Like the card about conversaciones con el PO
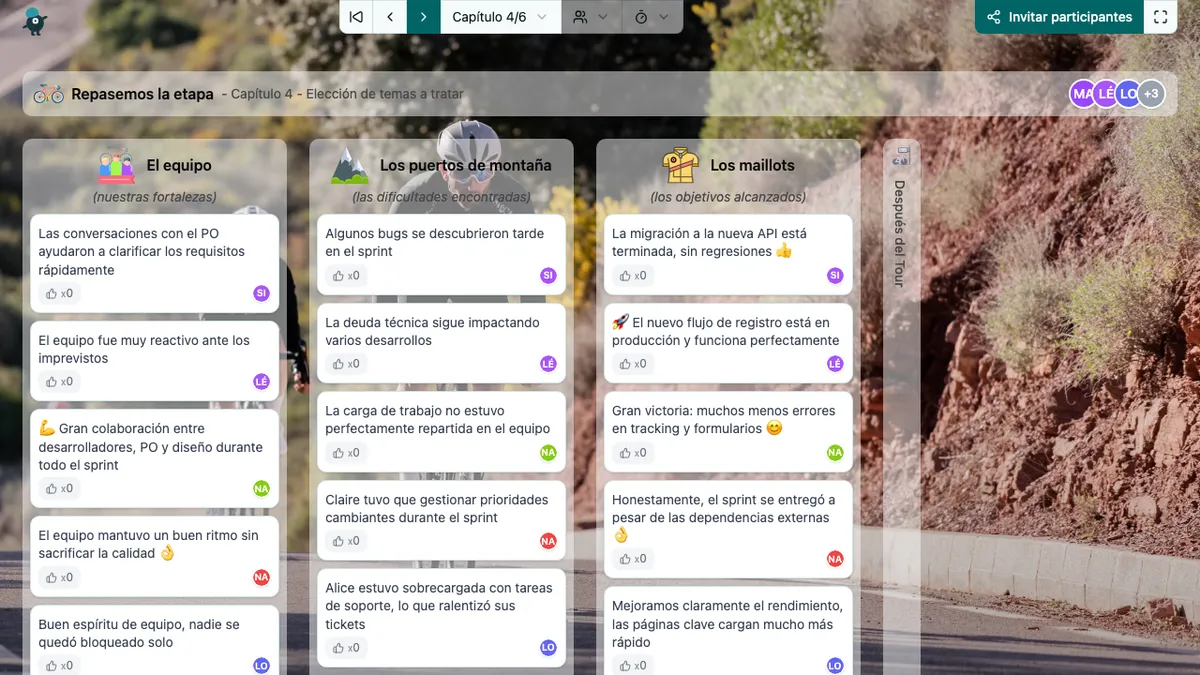Screen dimensions: 1200x675 (x=59, y=294)
